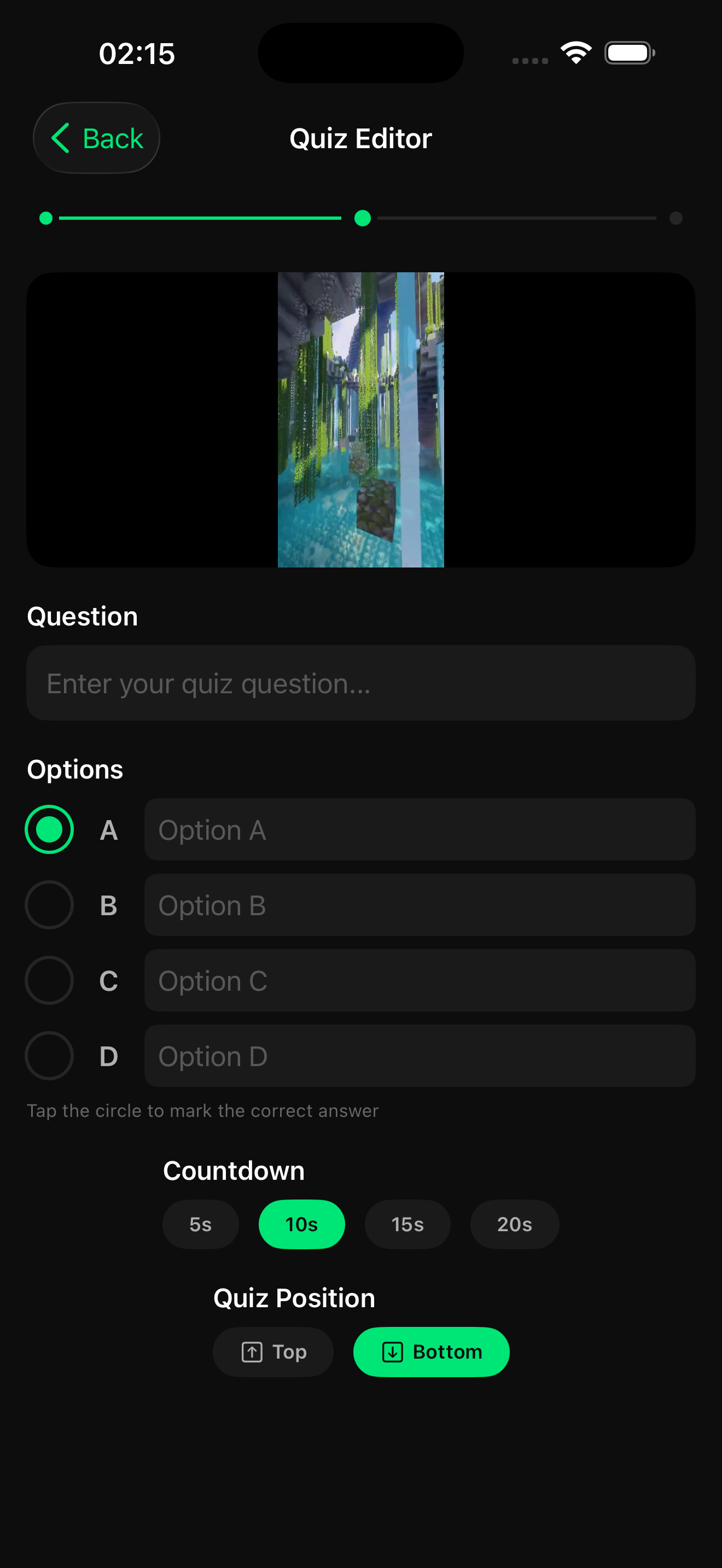This screenshot has height=1568, width=722.
Task: Mark option D as correct
Action: pyautogui.click(x=49, y=1056)
